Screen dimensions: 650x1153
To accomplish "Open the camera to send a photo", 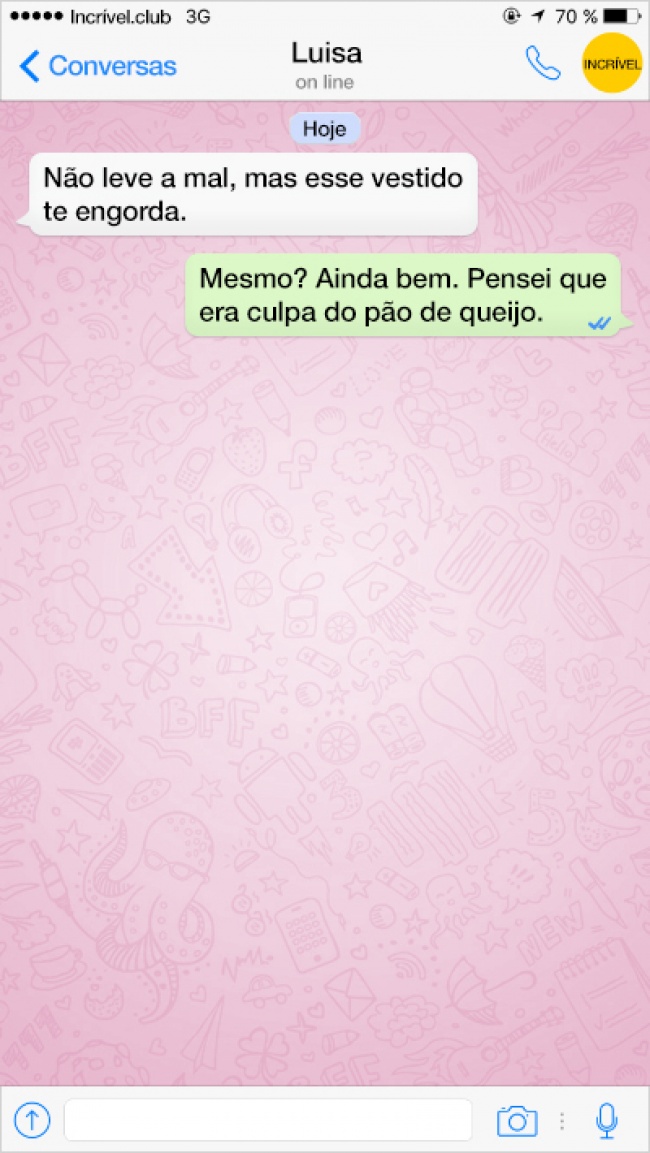I will click(x=517, y=1120).
